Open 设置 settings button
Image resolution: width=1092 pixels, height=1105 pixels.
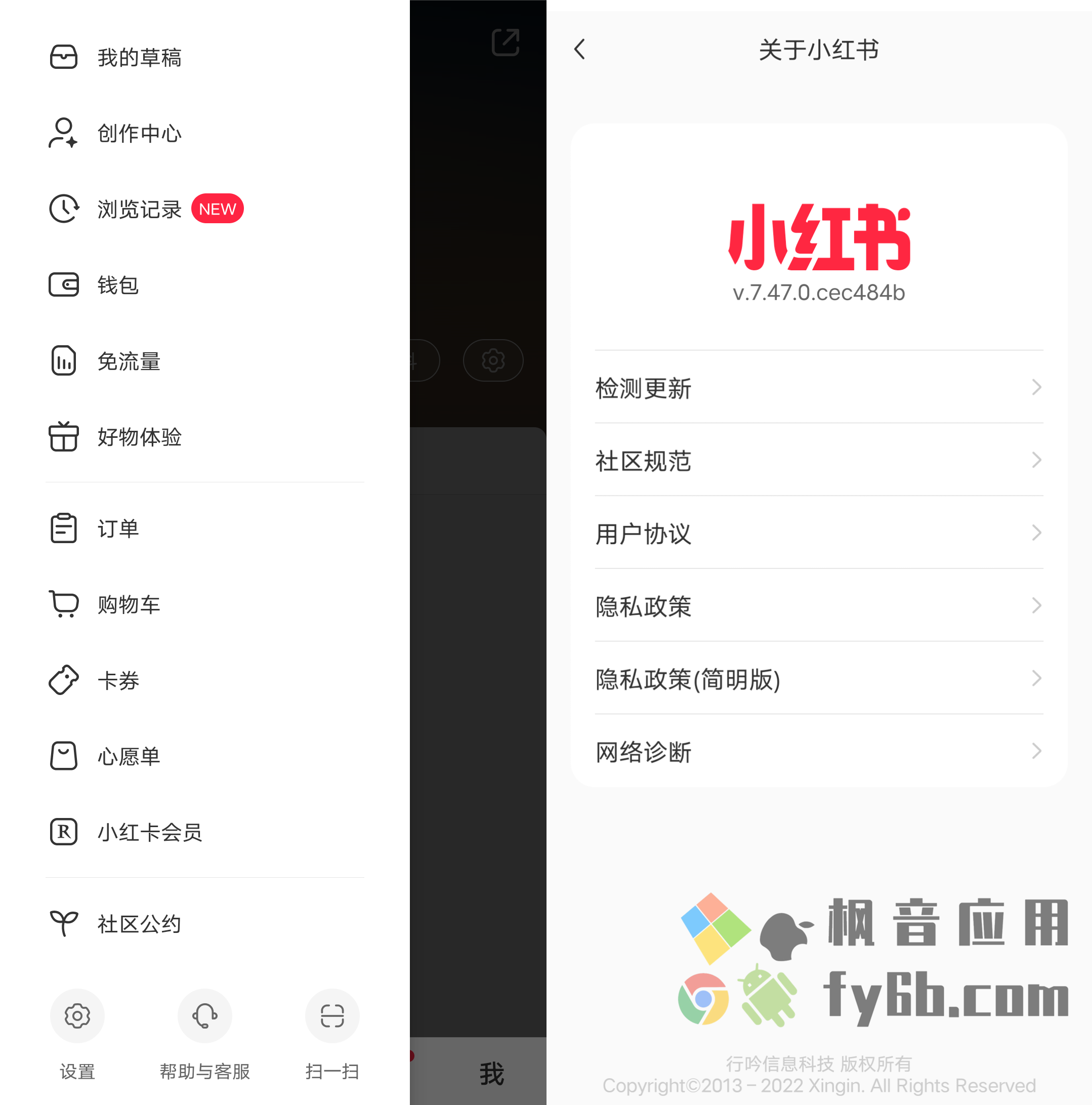pos(77,1016)
